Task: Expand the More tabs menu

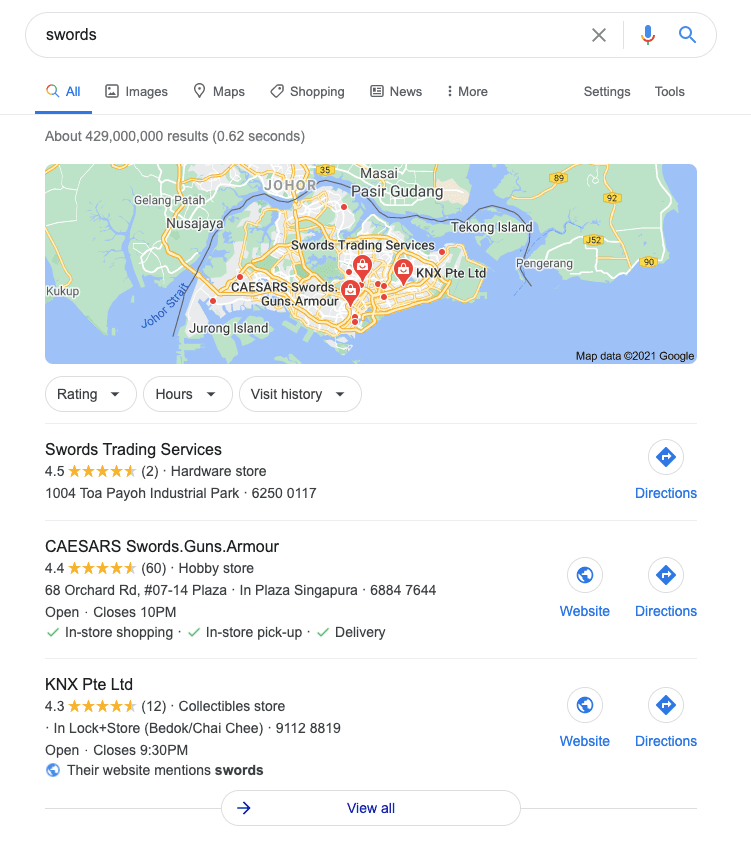Action: pyautogui.click(x=467, y=91)
